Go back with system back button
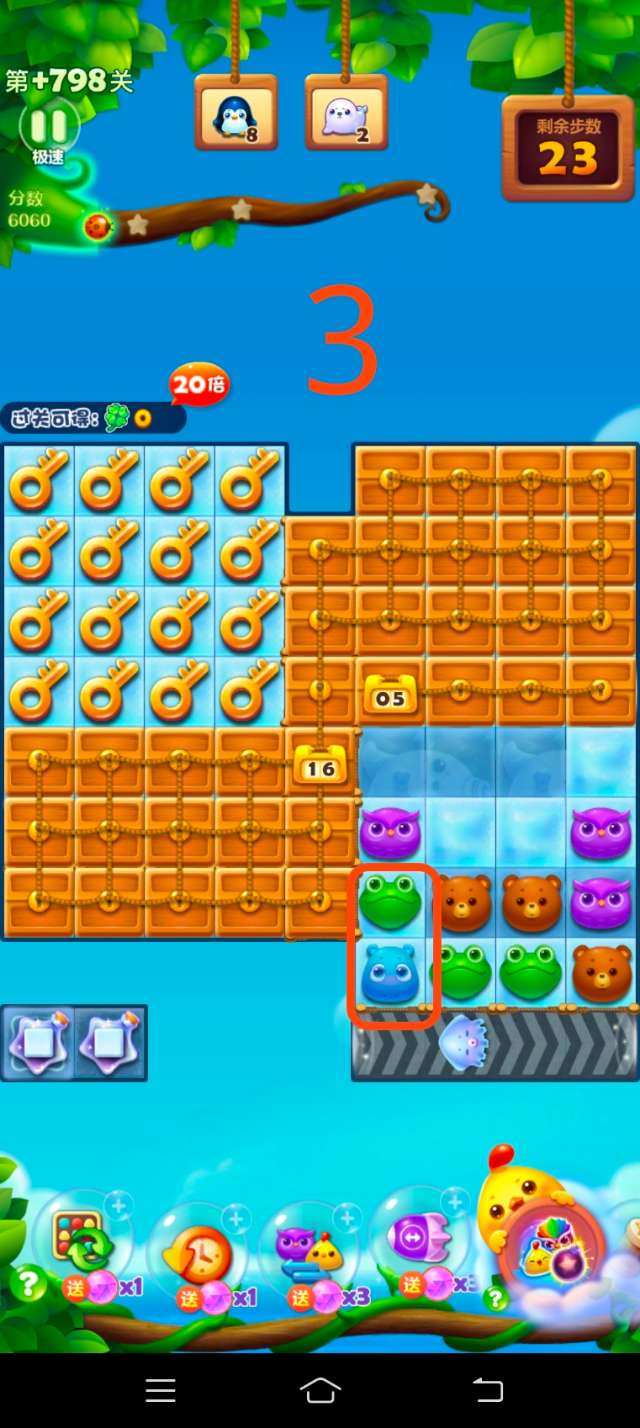This screenshot has width=640, height=1428. (x=487, y=1390)
